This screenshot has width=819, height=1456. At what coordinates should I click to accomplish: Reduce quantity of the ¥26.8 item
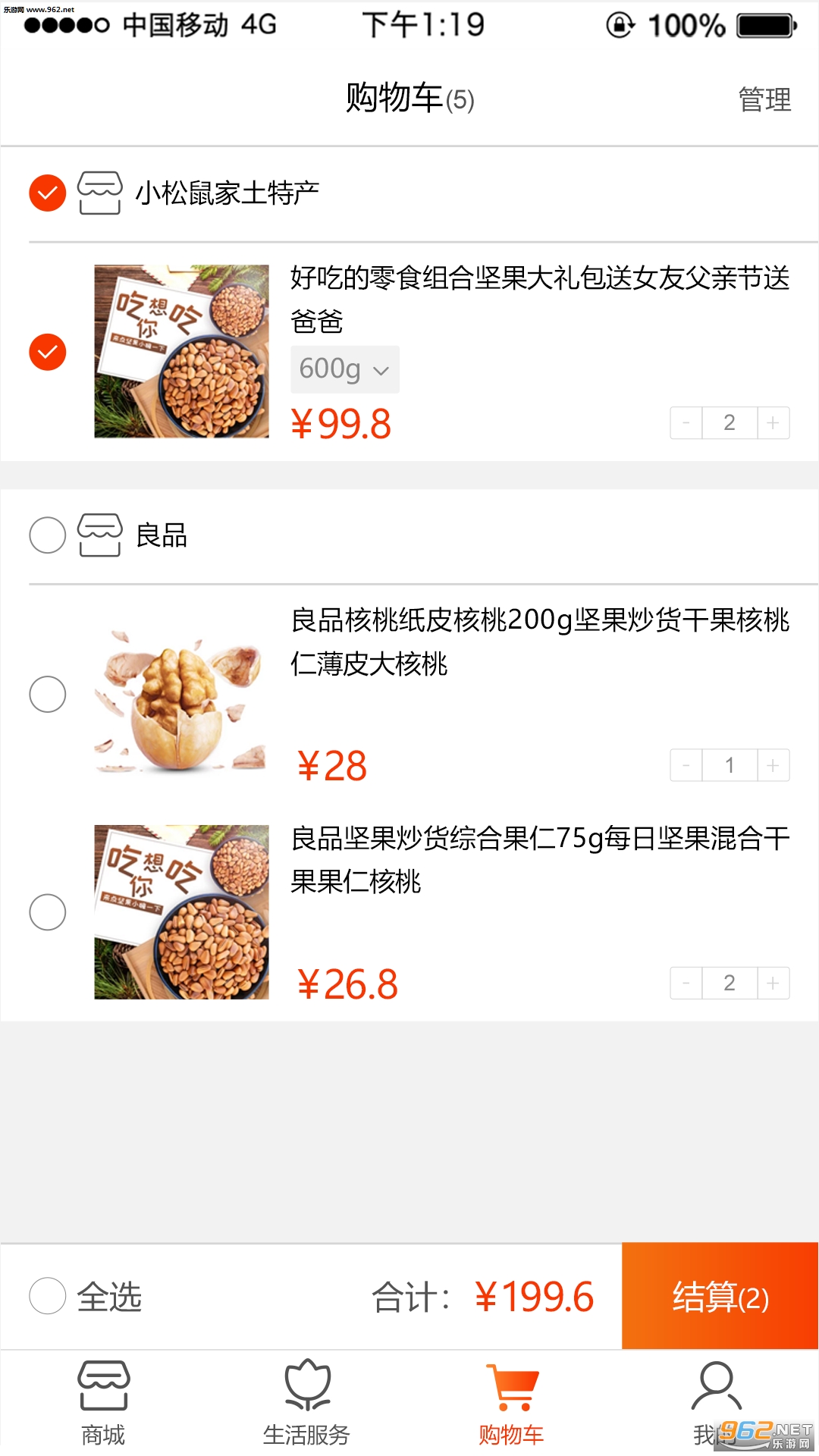686,984
